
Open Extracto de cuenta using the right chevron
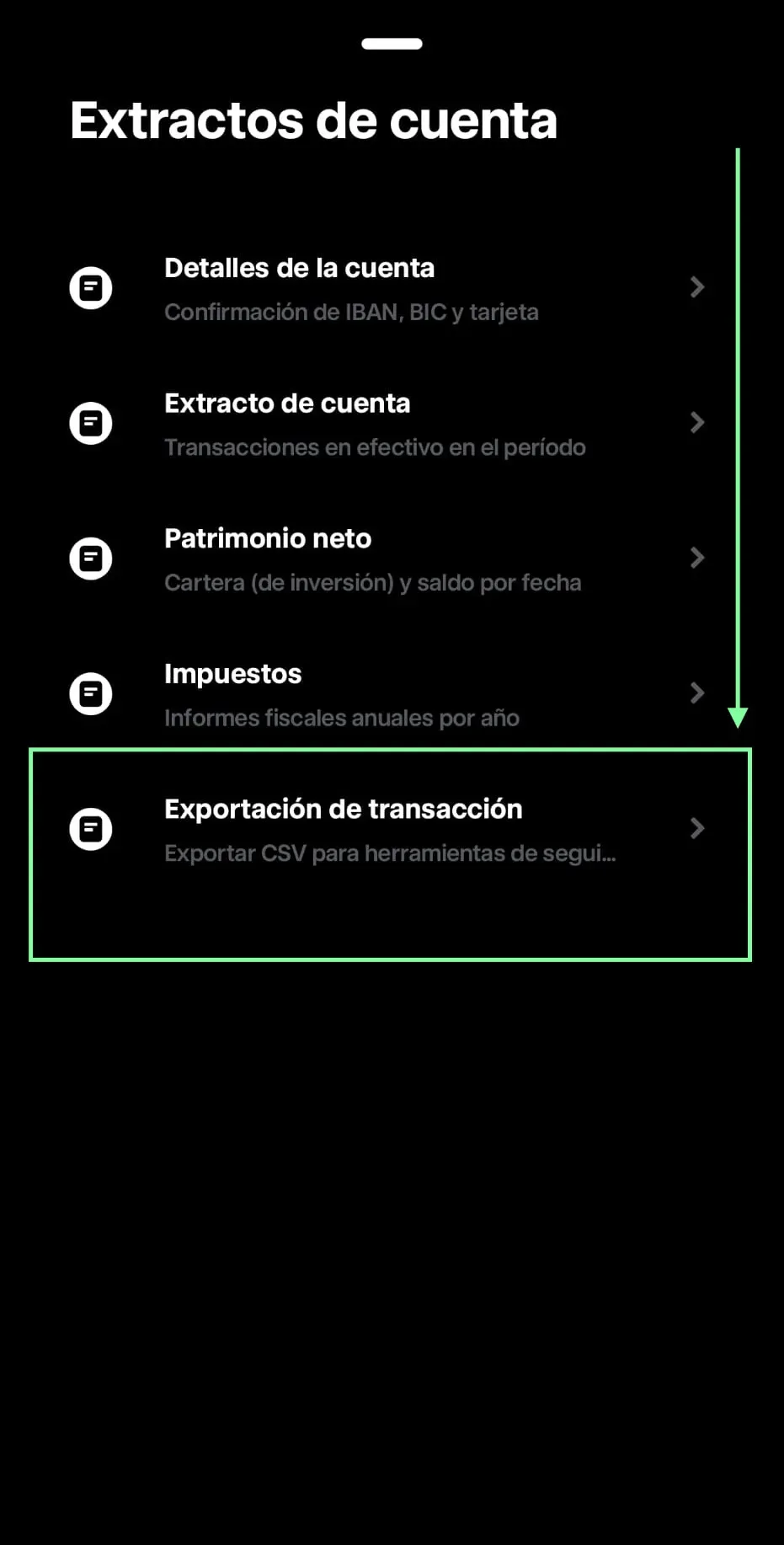click(697, 423)
